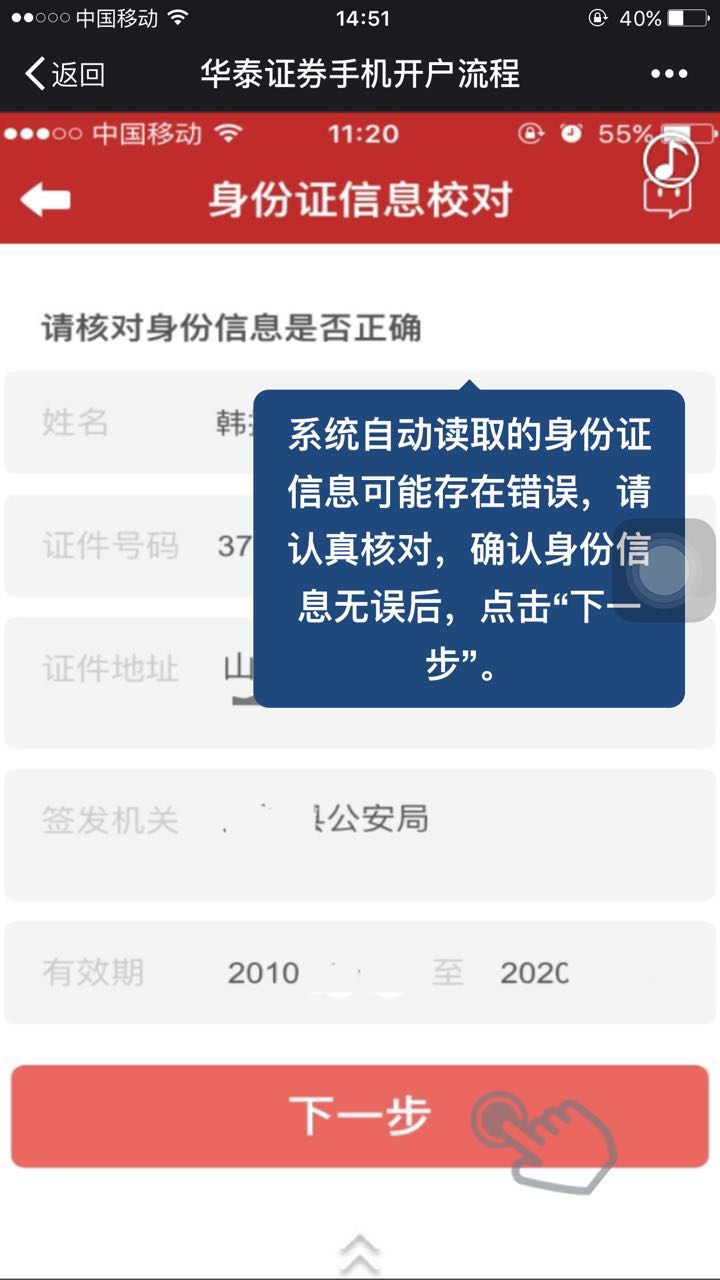The width and height of the screenshot is (720, 1280).
Task: Toggle the background music note icon
Action: [x=671, y=159]
